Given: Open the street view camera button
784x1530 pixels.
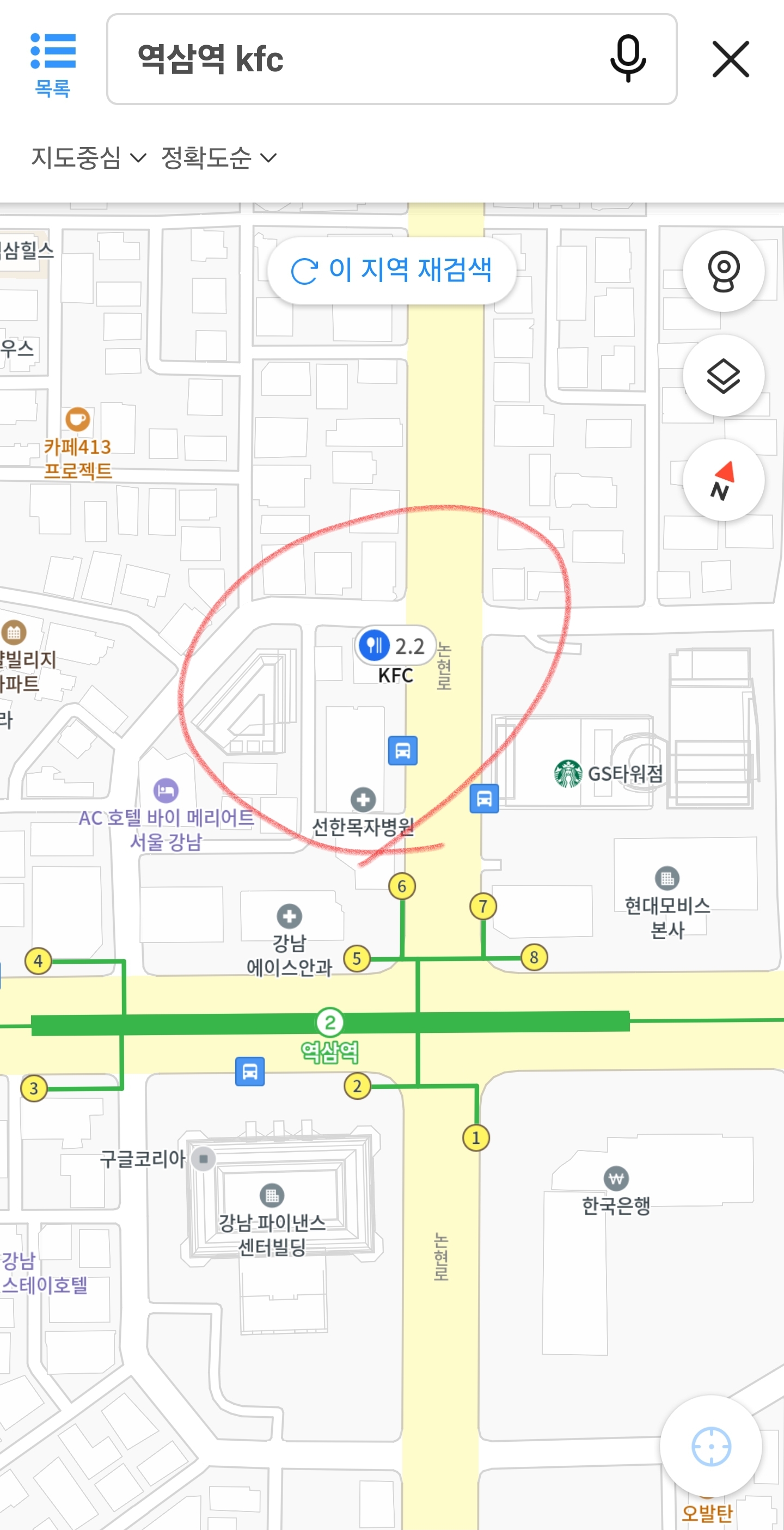Looking at the screenshot, I should pos(724,272).
